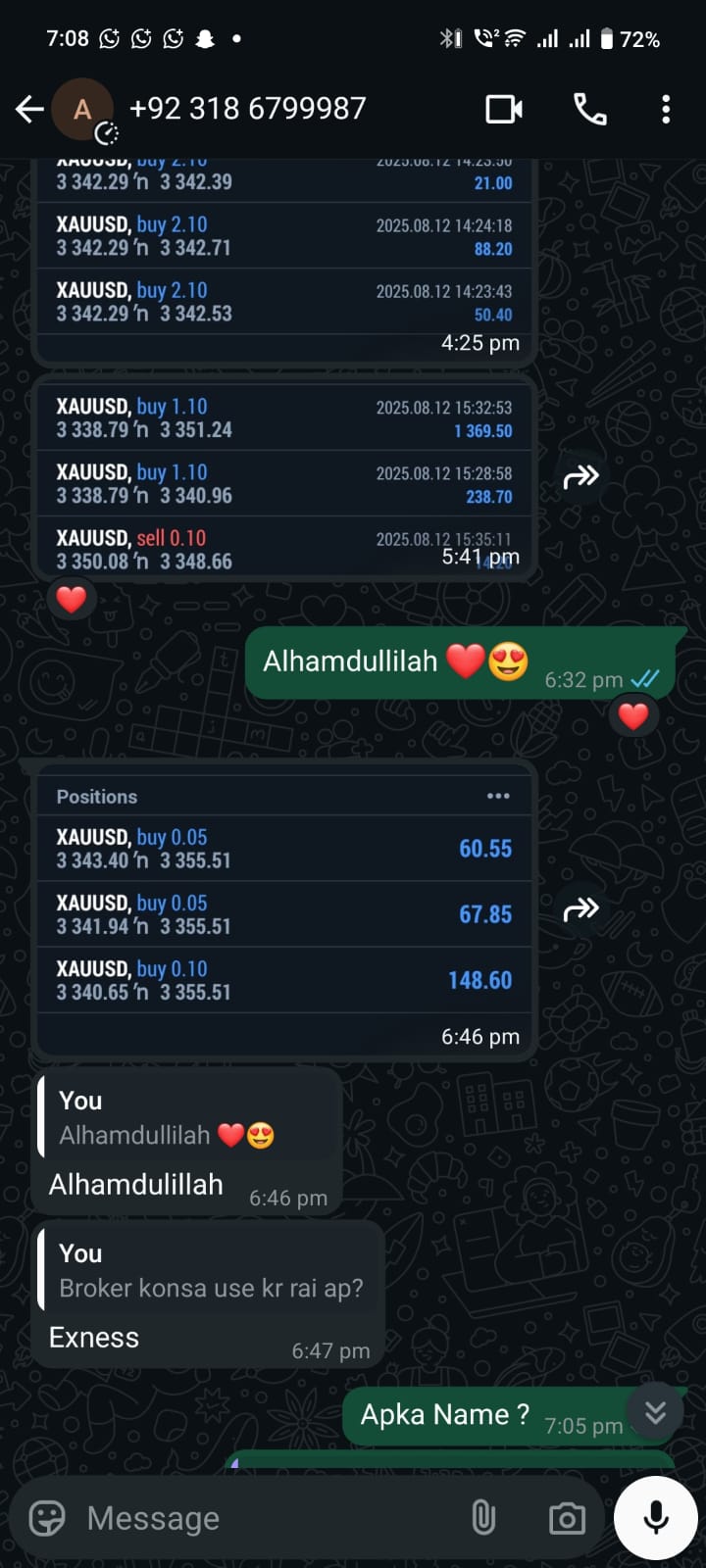Tap the back arrow to exit chat

tap(28, 109)
